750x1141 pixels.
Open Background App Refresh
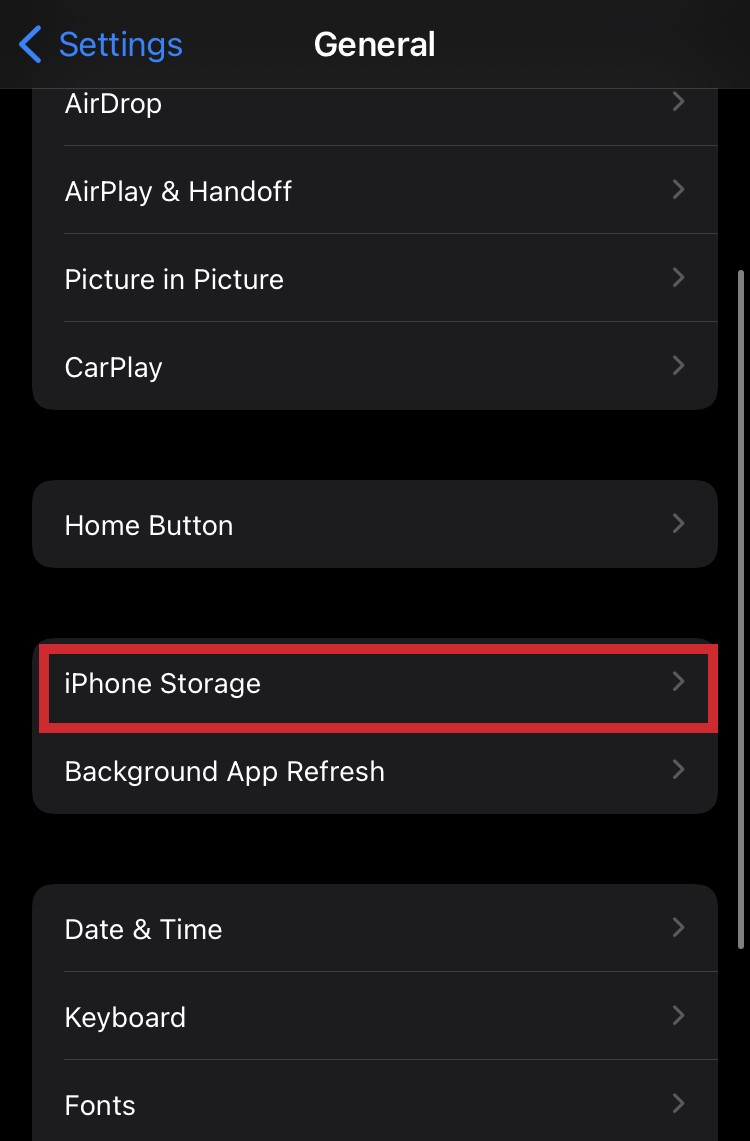tap(374, 771)
